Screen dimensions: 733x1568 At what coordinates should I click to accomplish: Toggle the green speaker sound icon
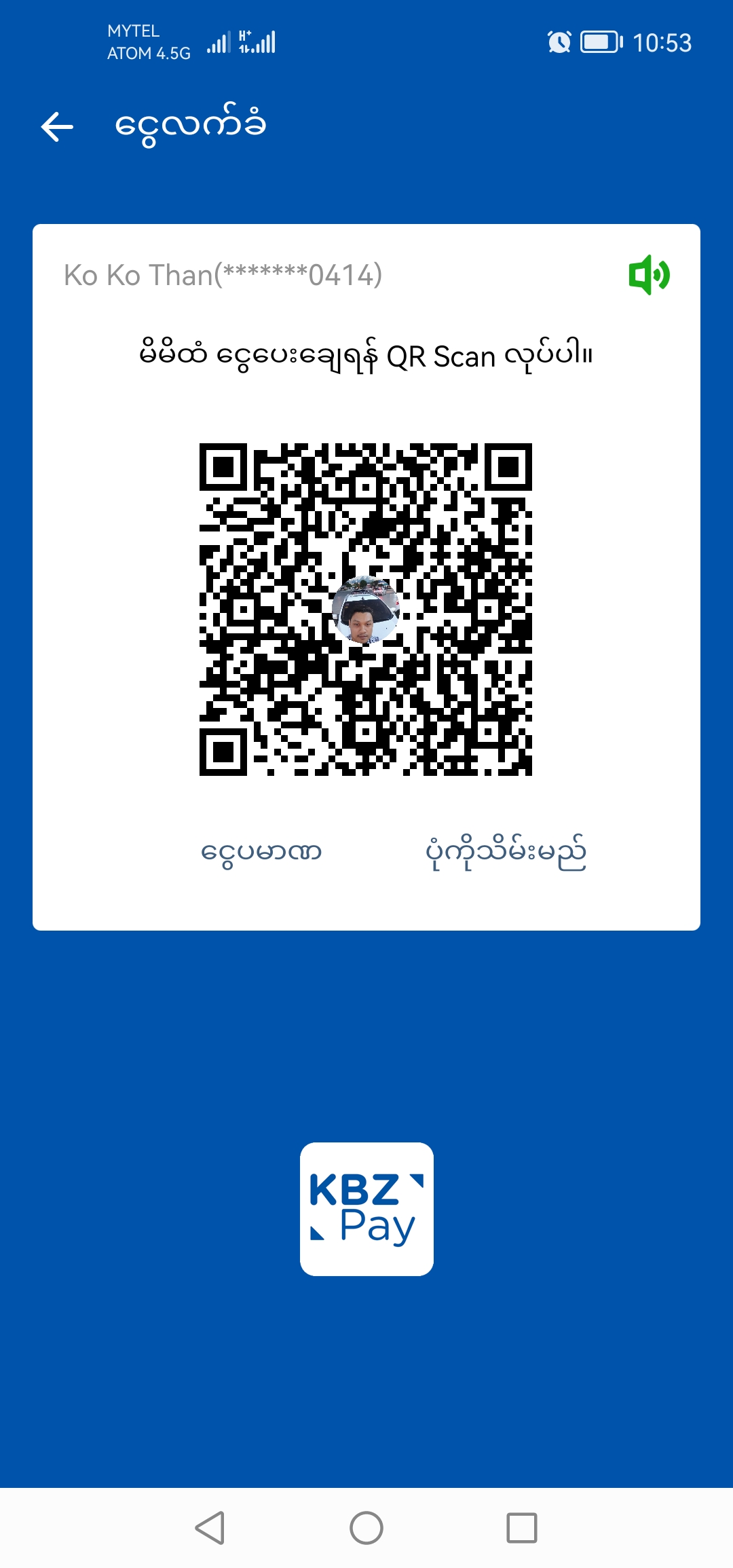click(649, 275)
